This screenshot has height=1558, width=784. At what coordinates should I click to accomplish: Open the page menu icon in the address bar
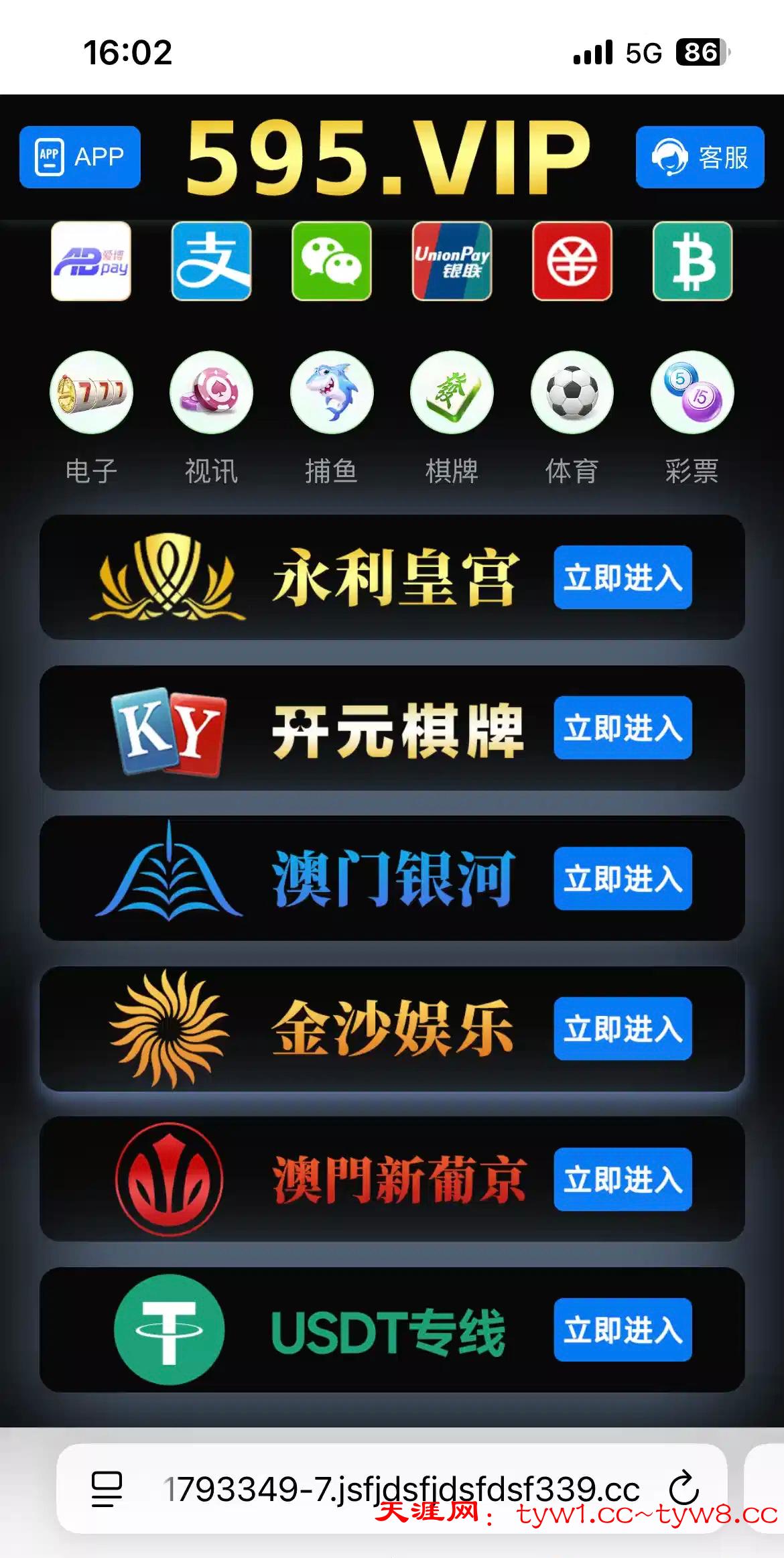coord(107,1488)
